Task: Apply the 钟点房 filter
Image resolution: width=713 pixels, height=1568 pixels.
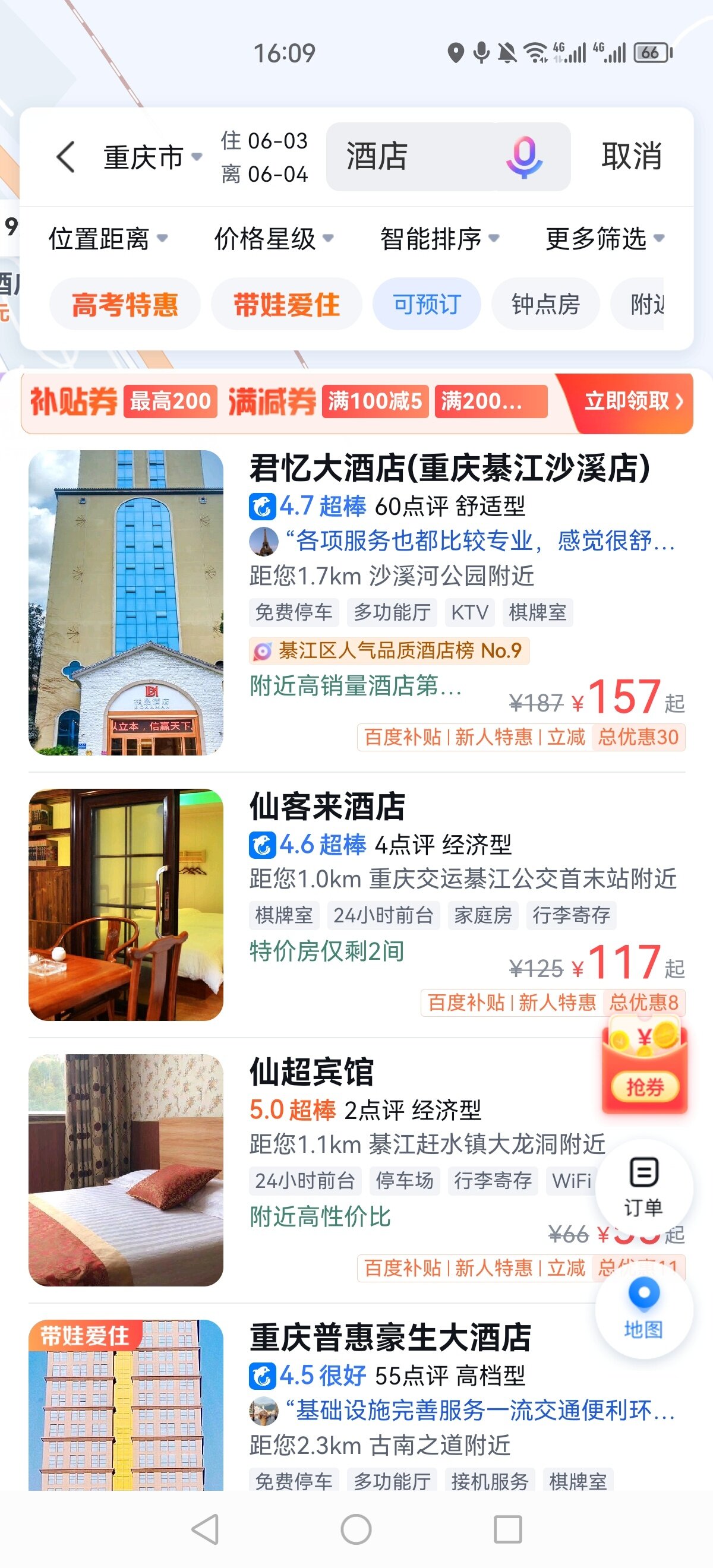Action: point(545,304)
